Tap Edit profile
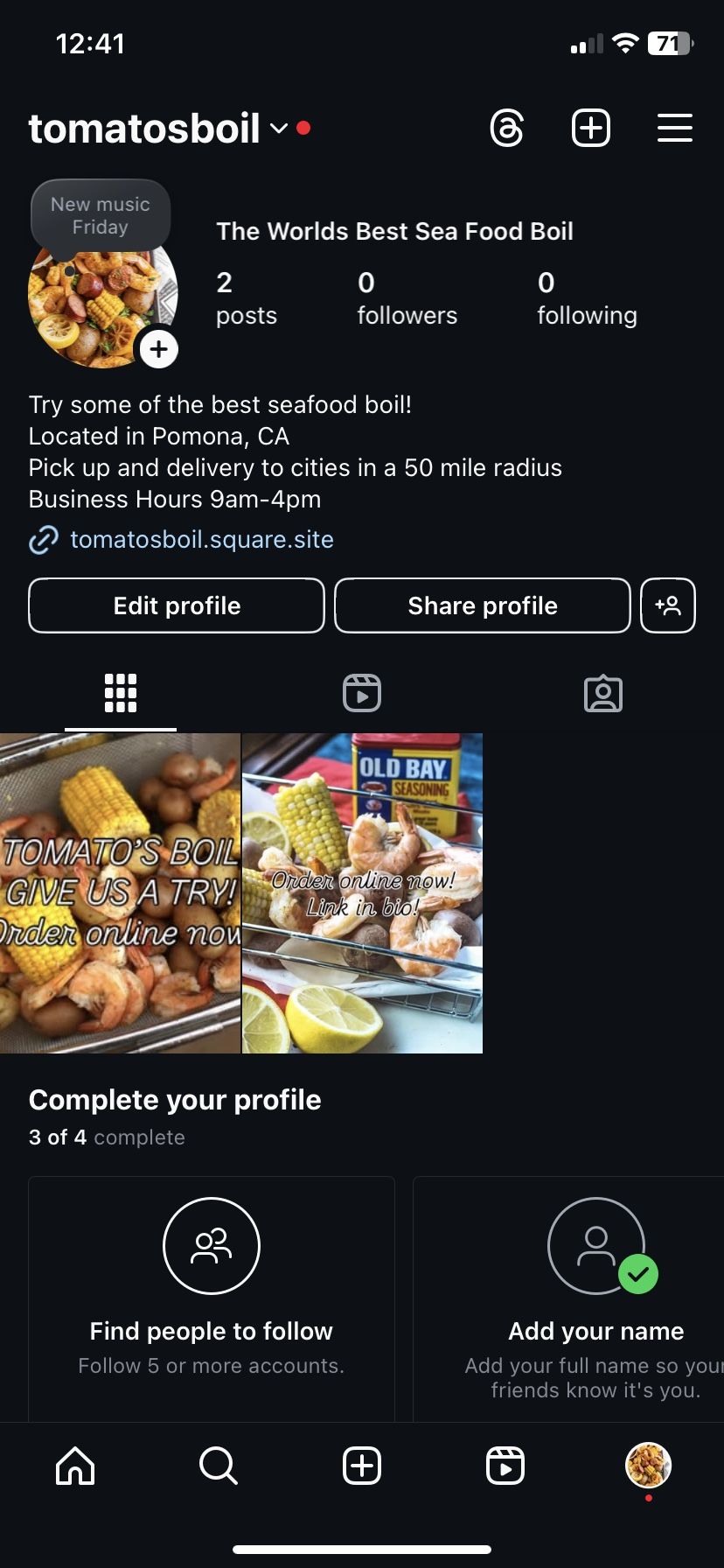 [x=177, y=605]
